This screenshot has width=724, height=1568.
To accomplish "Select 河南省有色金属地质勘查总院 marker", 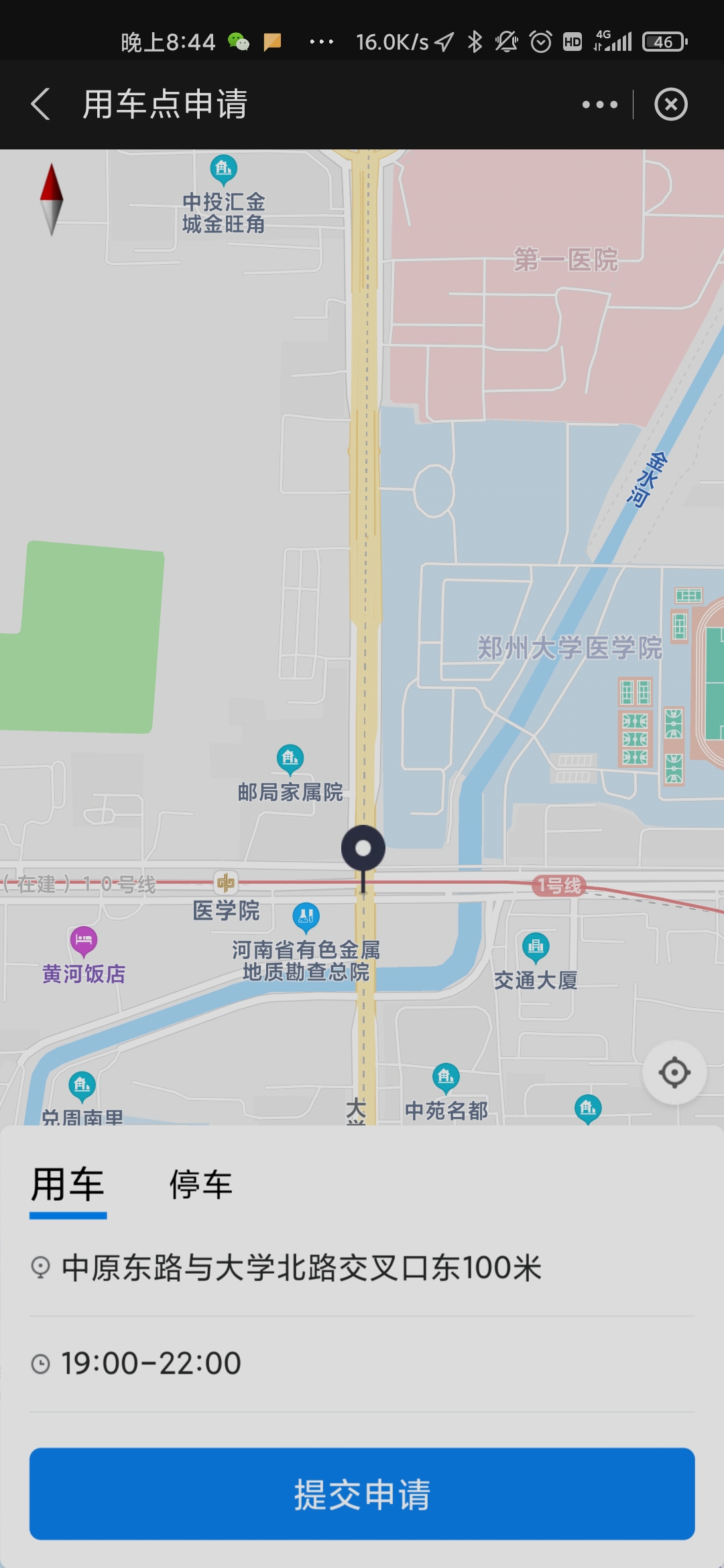I will click(306, 916).
